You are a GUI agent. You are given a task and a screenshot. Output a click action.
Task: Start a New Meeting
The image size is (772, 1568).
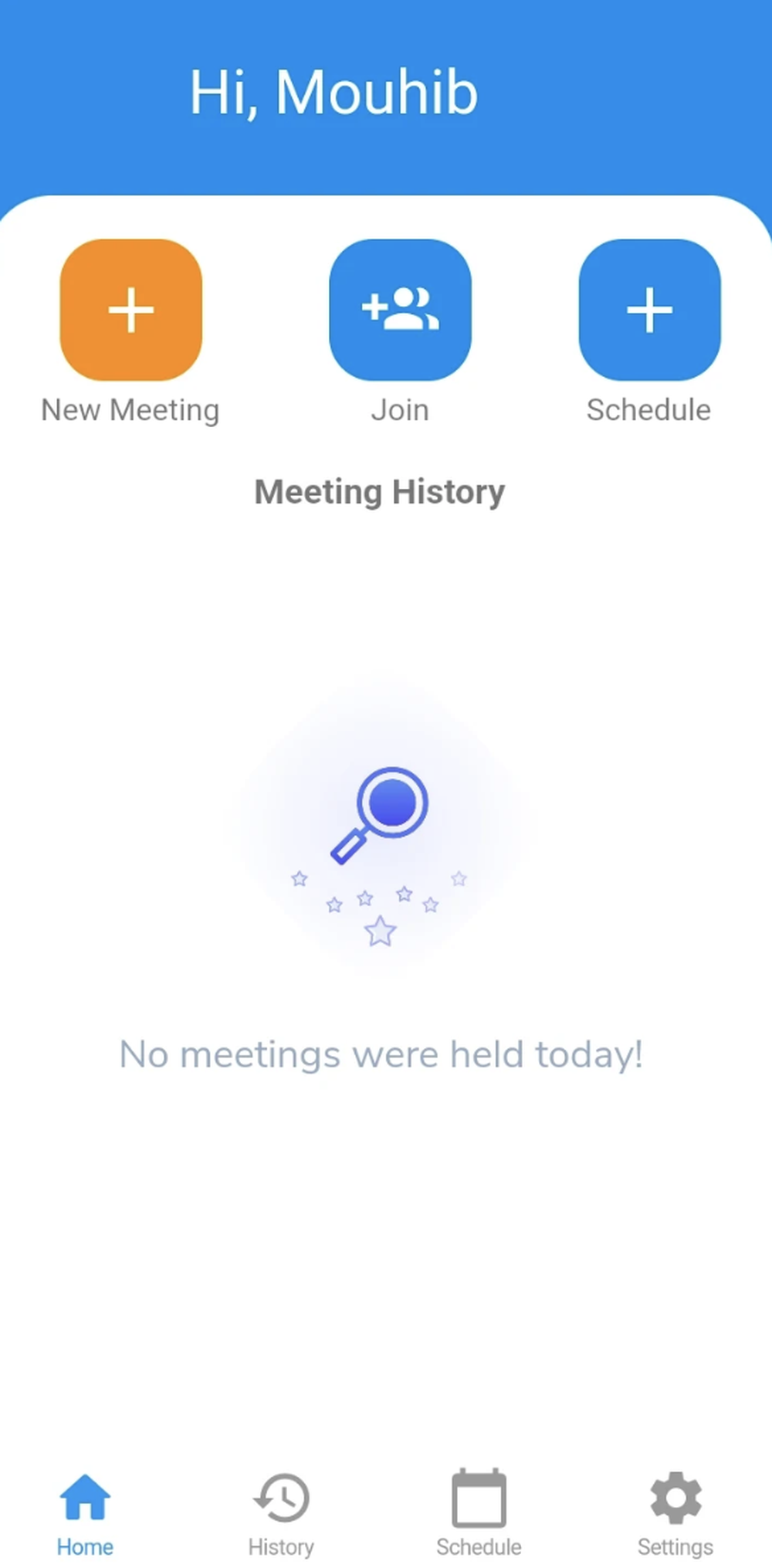point(131,310)
